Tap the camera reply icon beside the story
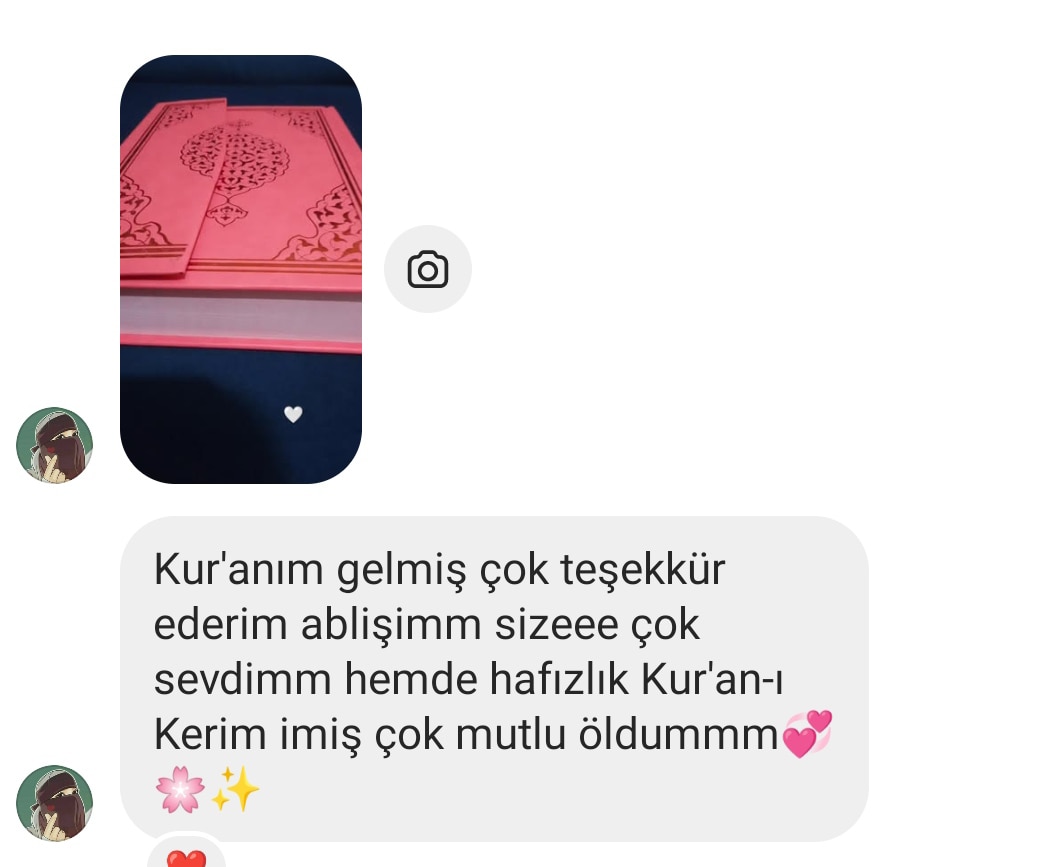 tap(428, 269)
